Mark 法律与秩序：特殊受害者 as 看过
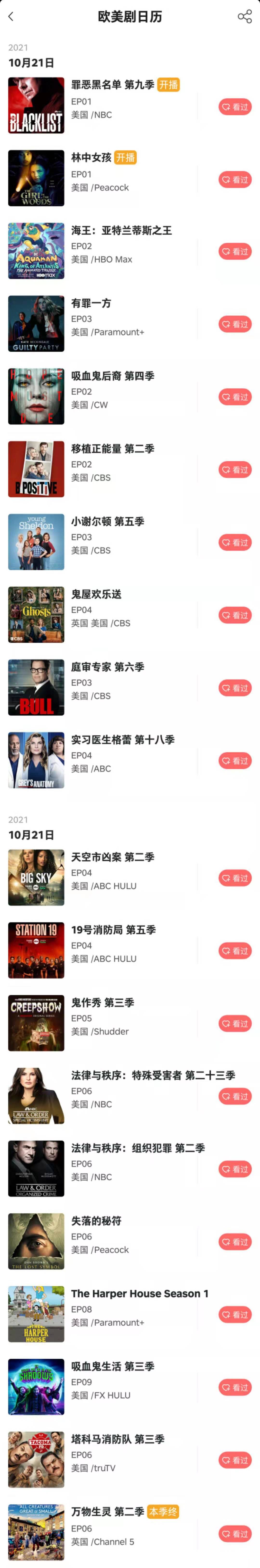The width and height of the screenshot is (260, 1568). coord(235,1096)
